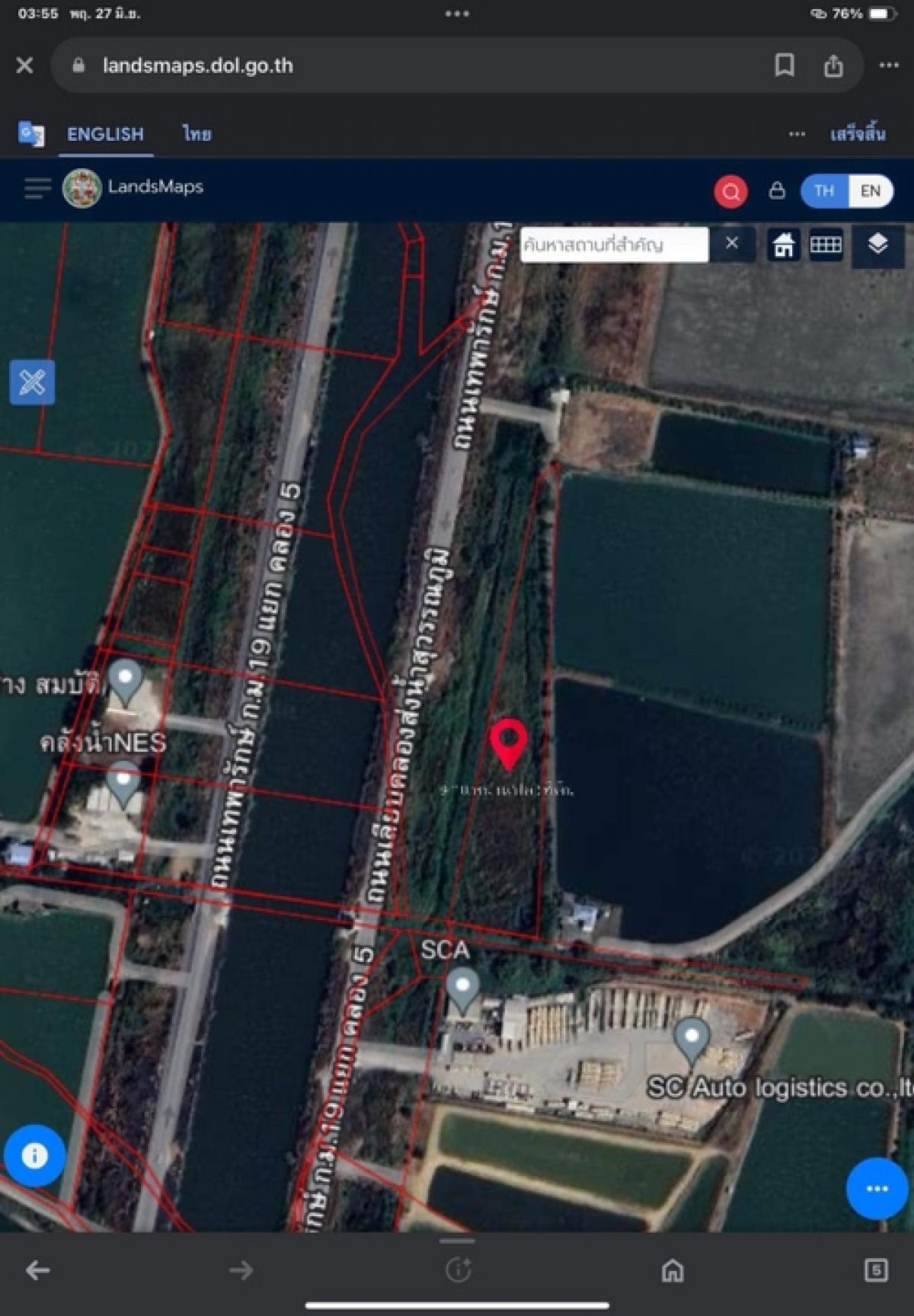Viewport: 914px width, 1316px height.
Task: Open the measurement tools button
Action: tap(32, 382)
